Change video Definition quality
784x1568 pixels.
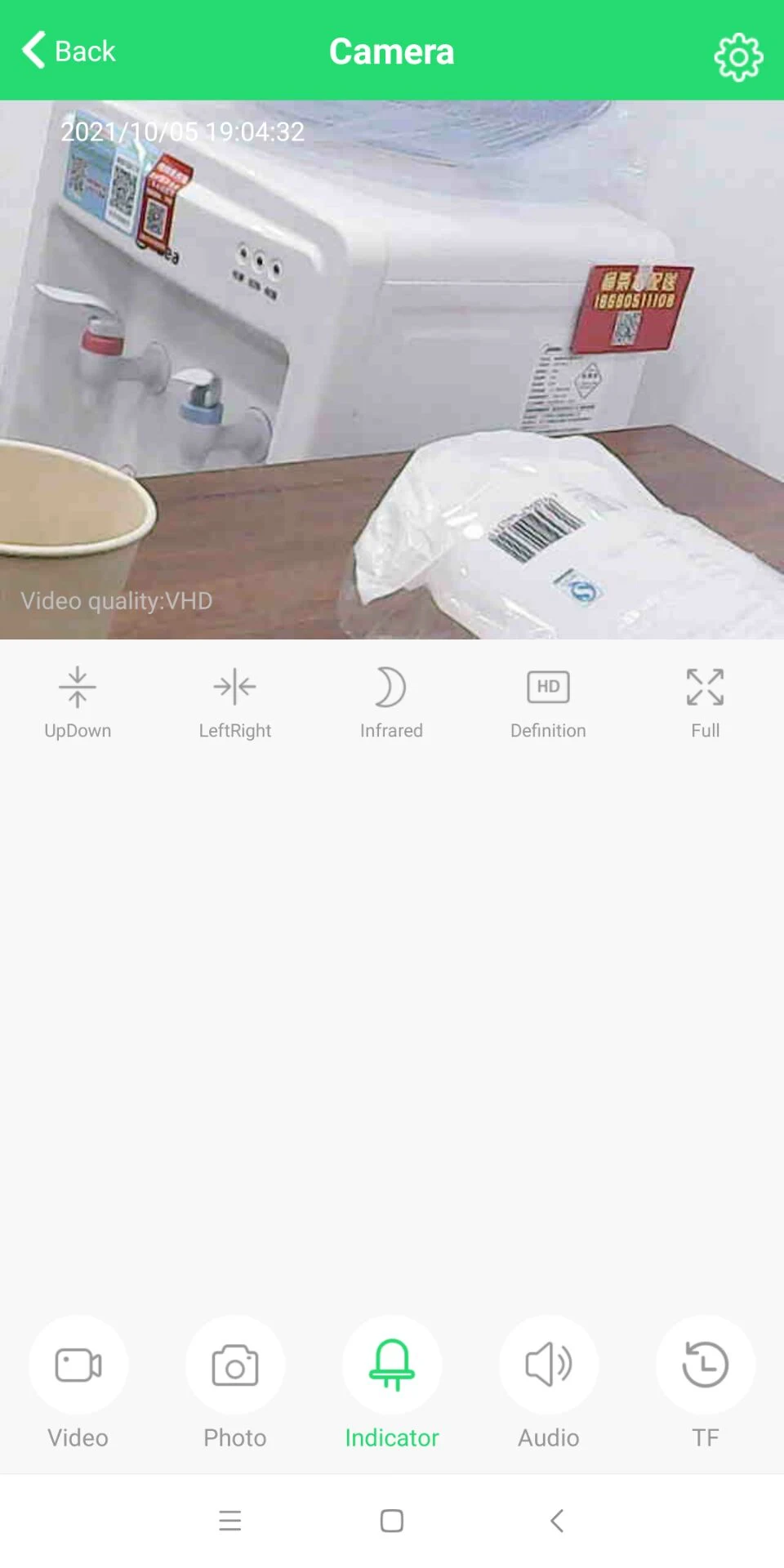pyautogui.click(x=548, y=703)
